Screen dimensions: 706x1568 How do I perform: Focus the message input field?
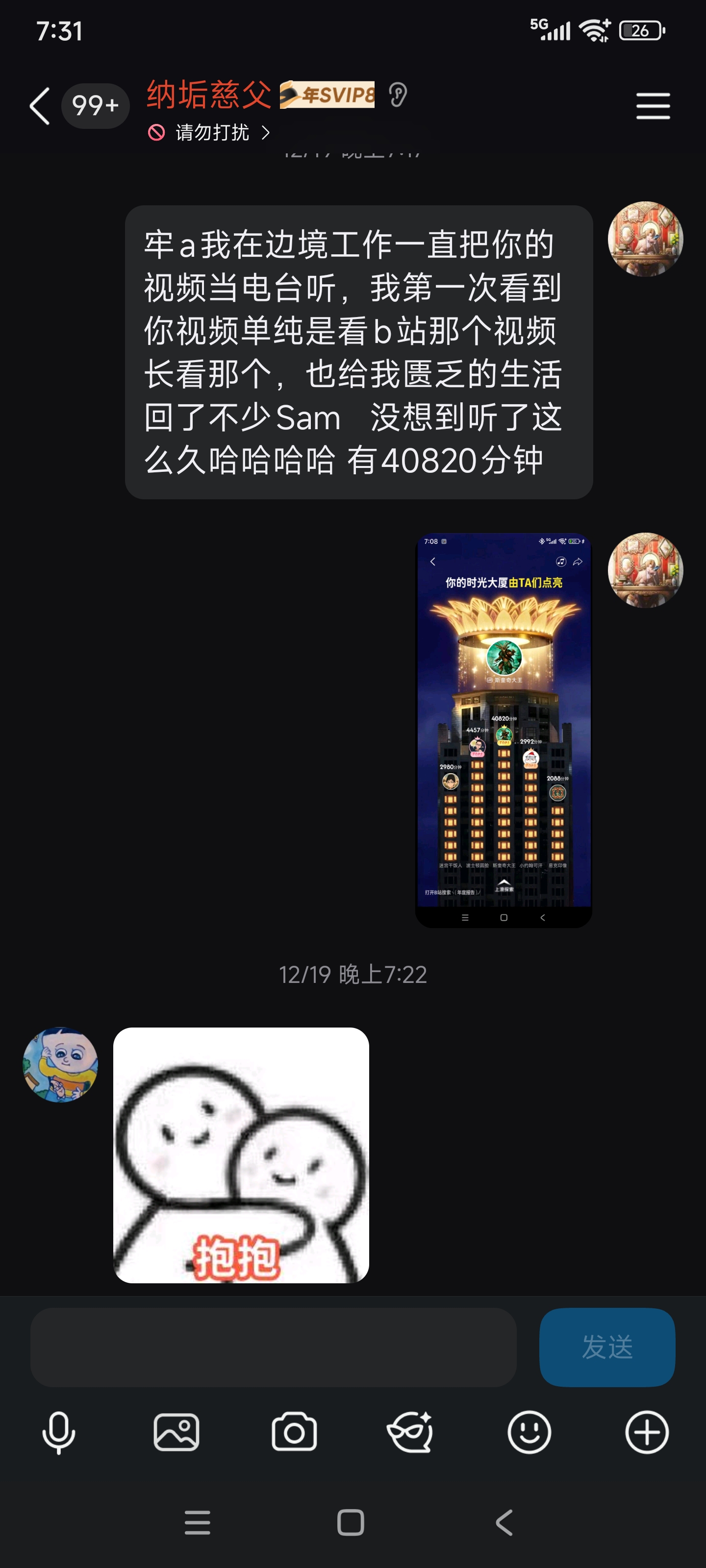pos(273,1347)
